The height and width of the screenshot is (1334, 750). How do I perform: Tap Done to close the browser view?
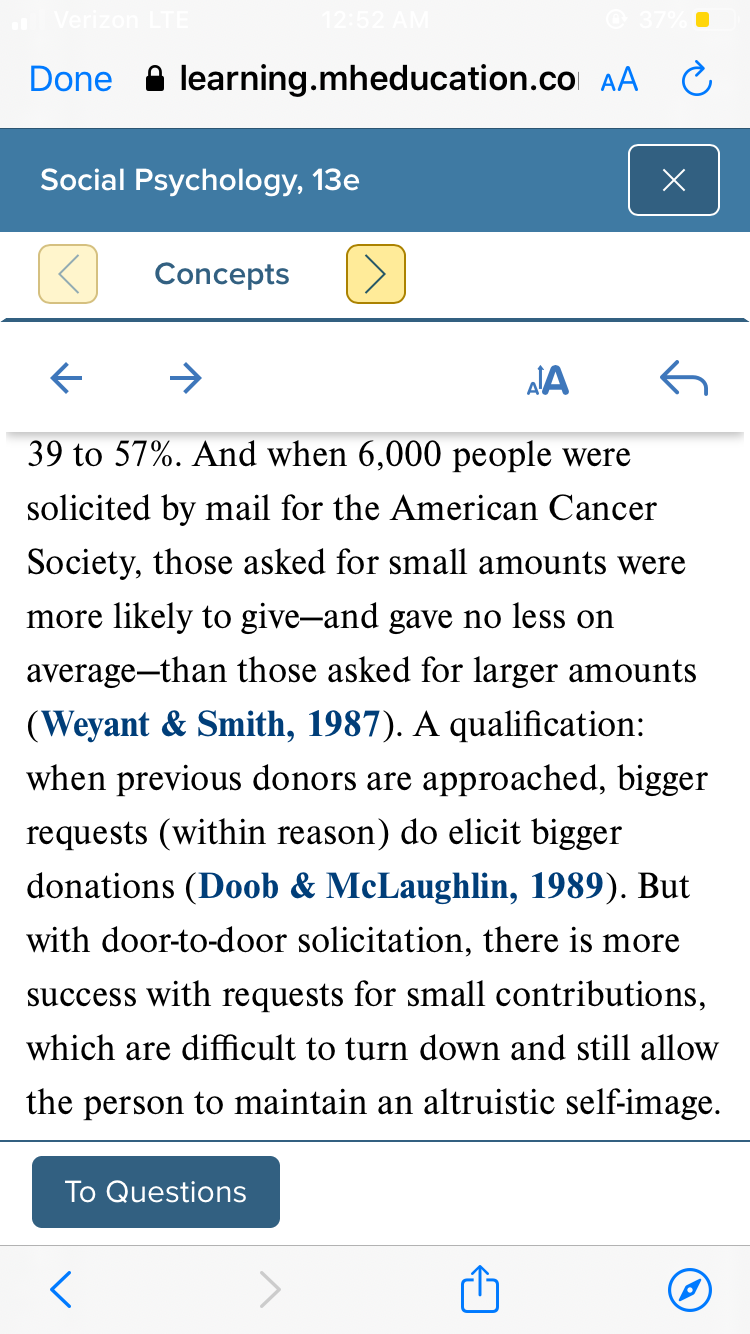pos(71,79)
